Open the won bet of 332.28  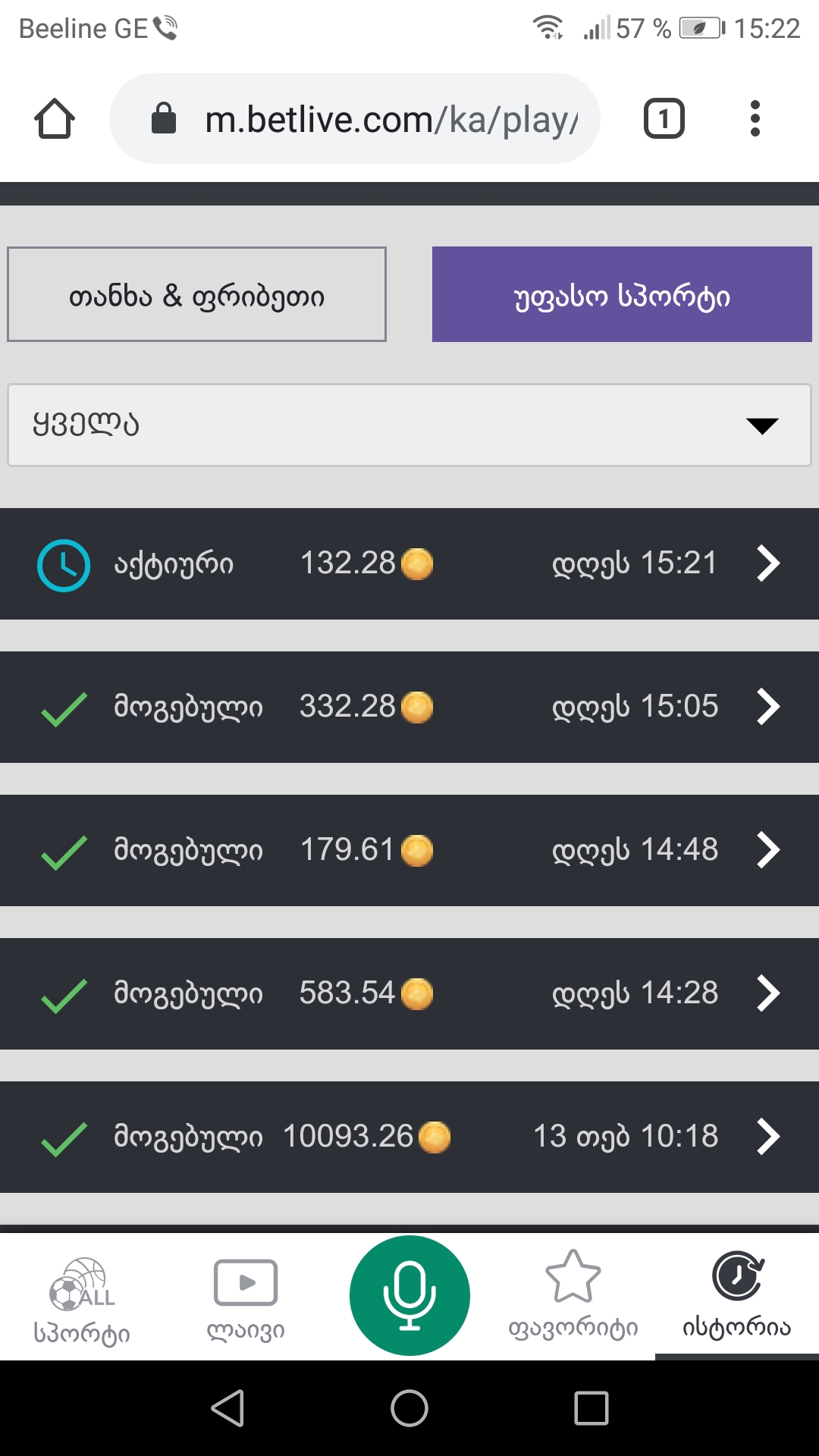[x=409, y=707]
